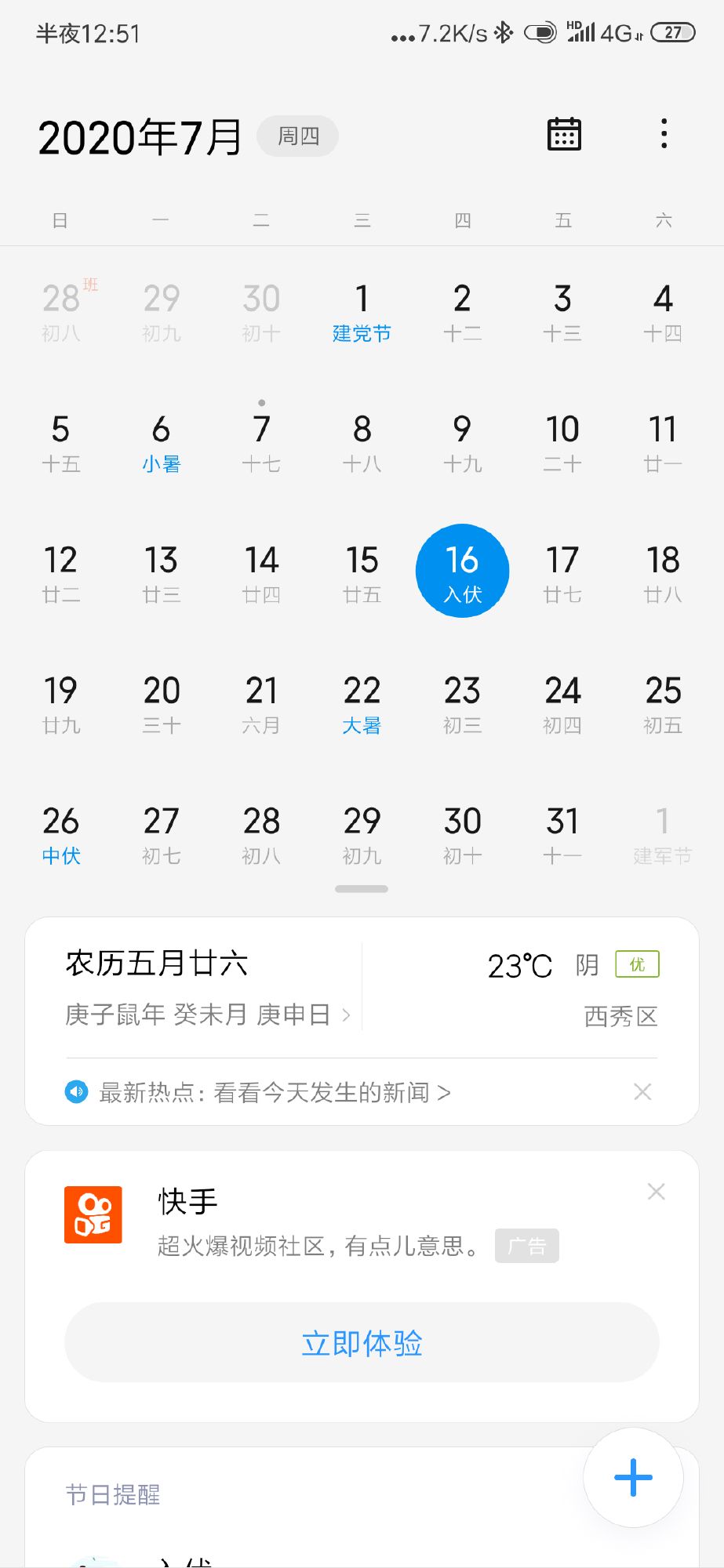724x1568 pixels.
Task: Select July 26 中伏
Action: (60, 836)
